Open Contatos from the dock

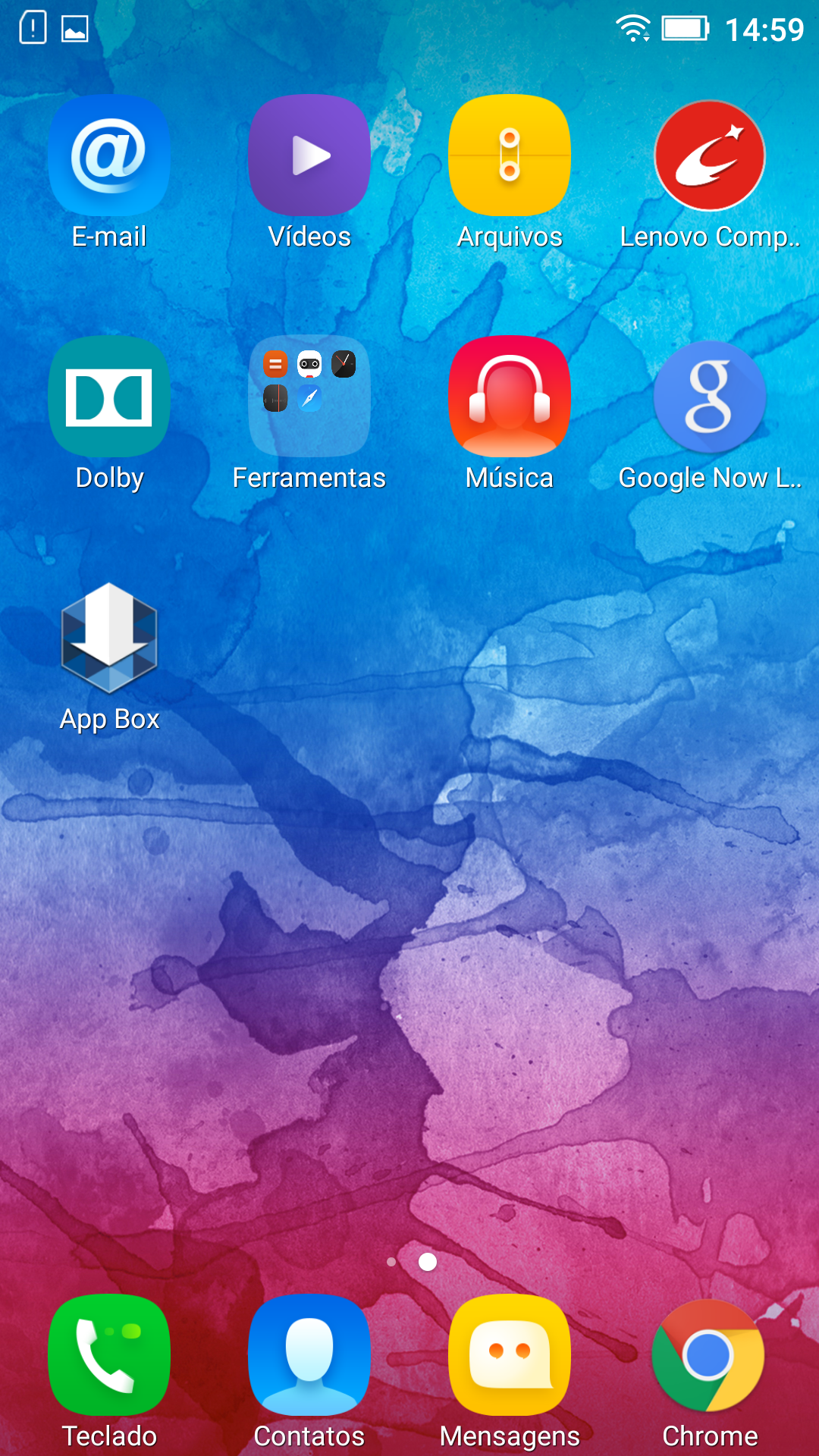point(309,1355)
